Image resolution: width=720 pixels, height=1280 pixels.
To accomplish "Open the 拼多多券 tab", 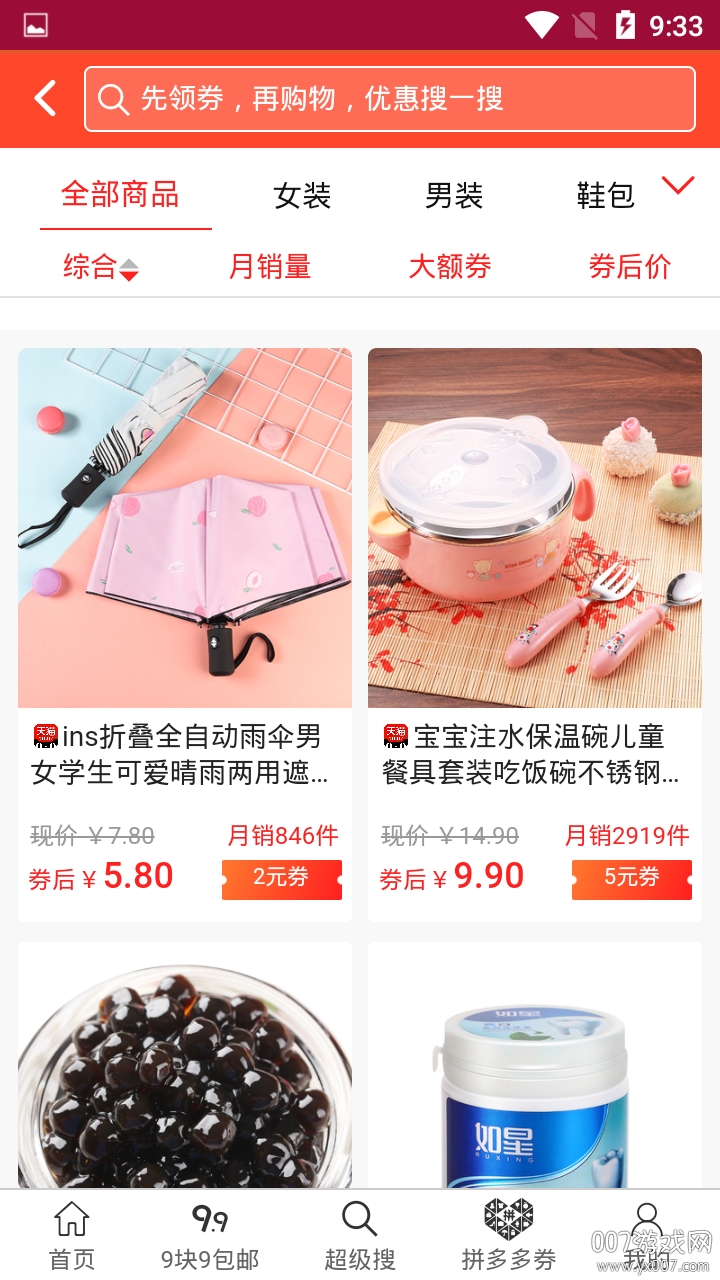I will (508, 1236).
